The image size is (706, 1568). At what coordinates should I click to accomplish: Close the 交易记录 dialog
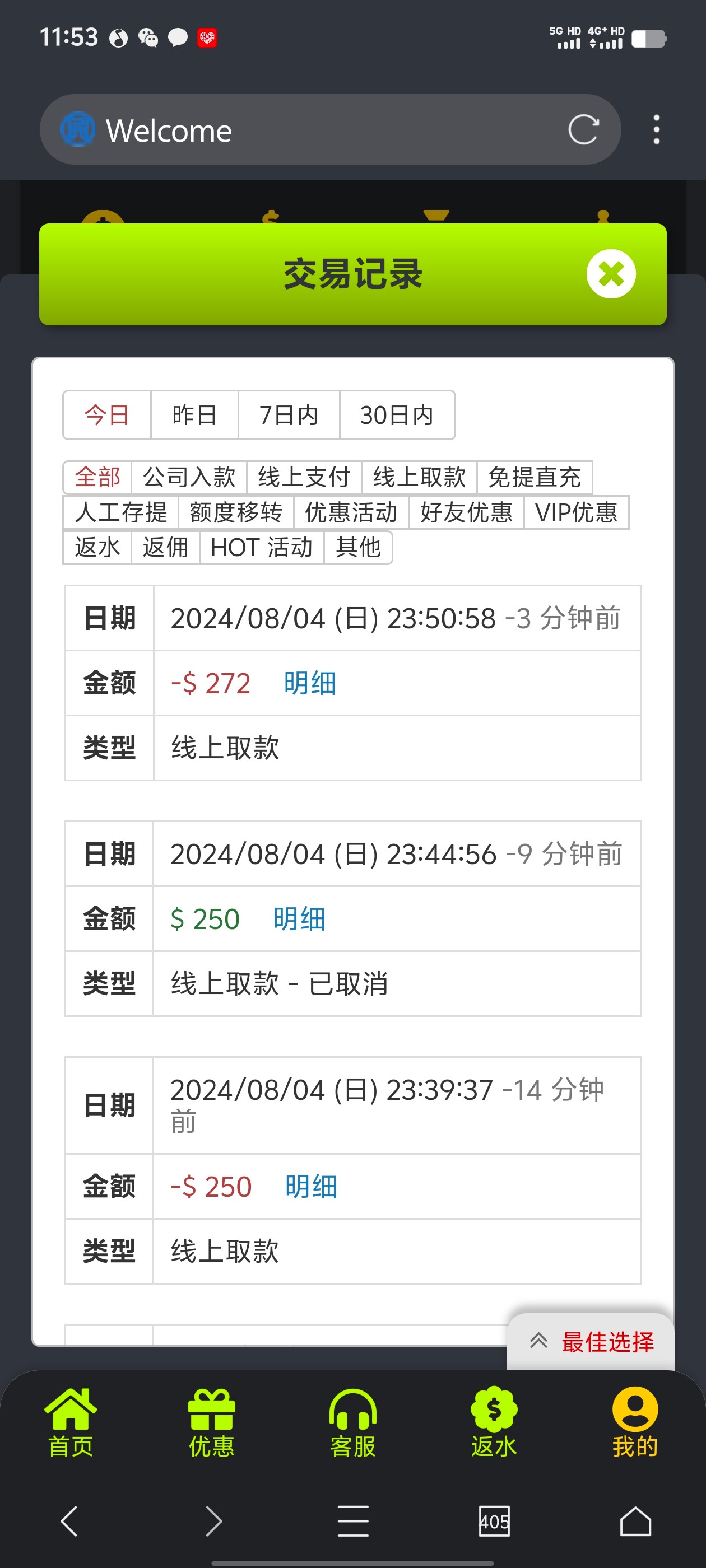tap(610, 274)
